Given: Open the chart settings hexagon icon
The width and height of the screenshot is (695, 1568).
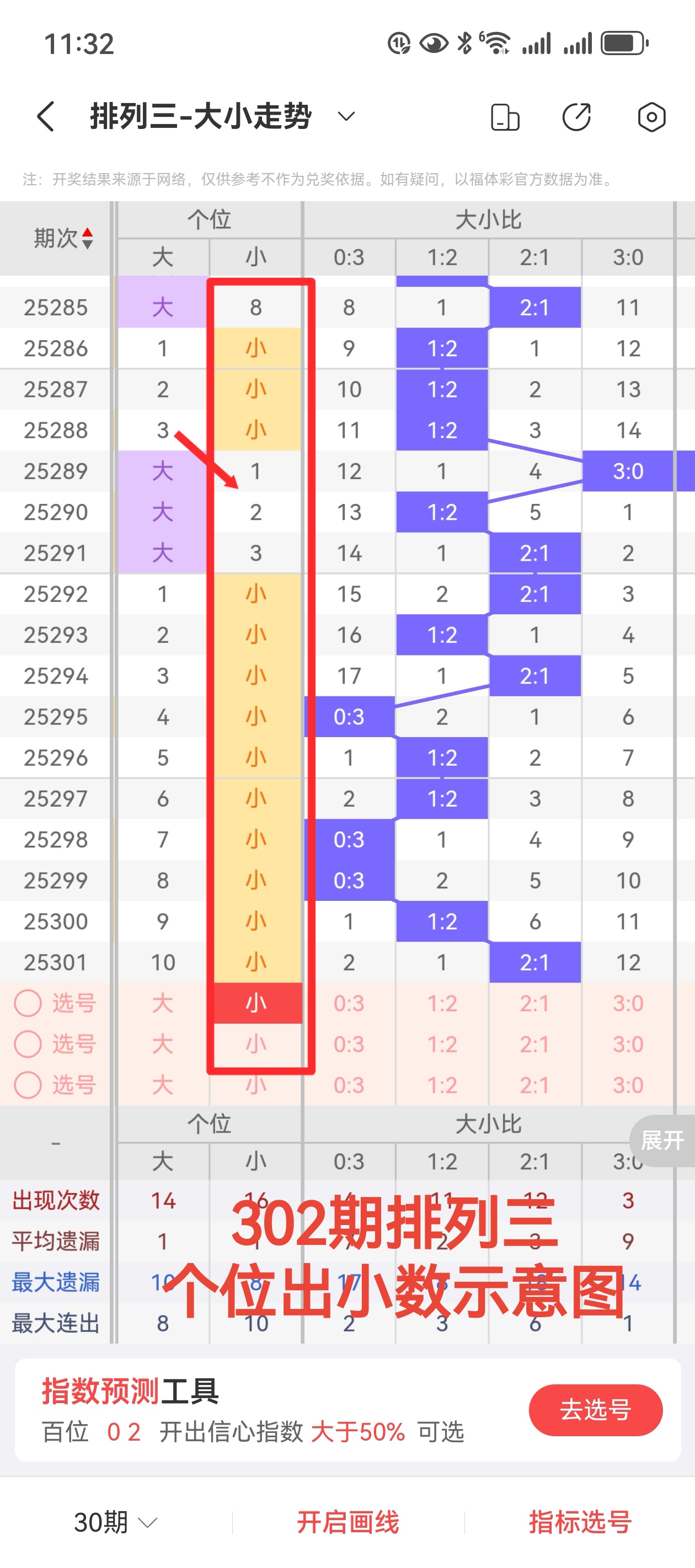Looking at the screenshot, I should [x=651, y=117].
